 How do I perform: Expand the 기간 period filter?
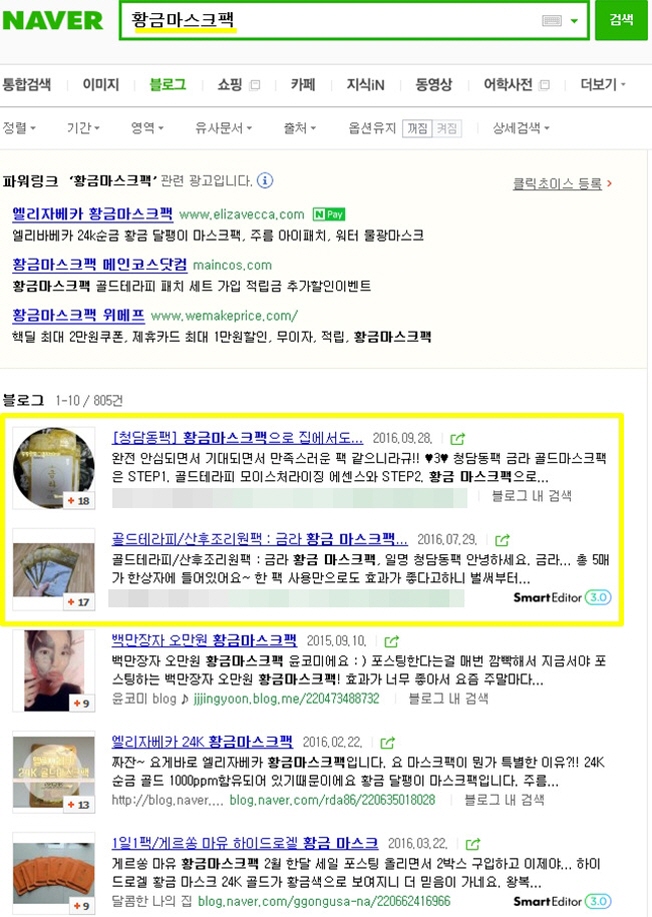point(82,128)
